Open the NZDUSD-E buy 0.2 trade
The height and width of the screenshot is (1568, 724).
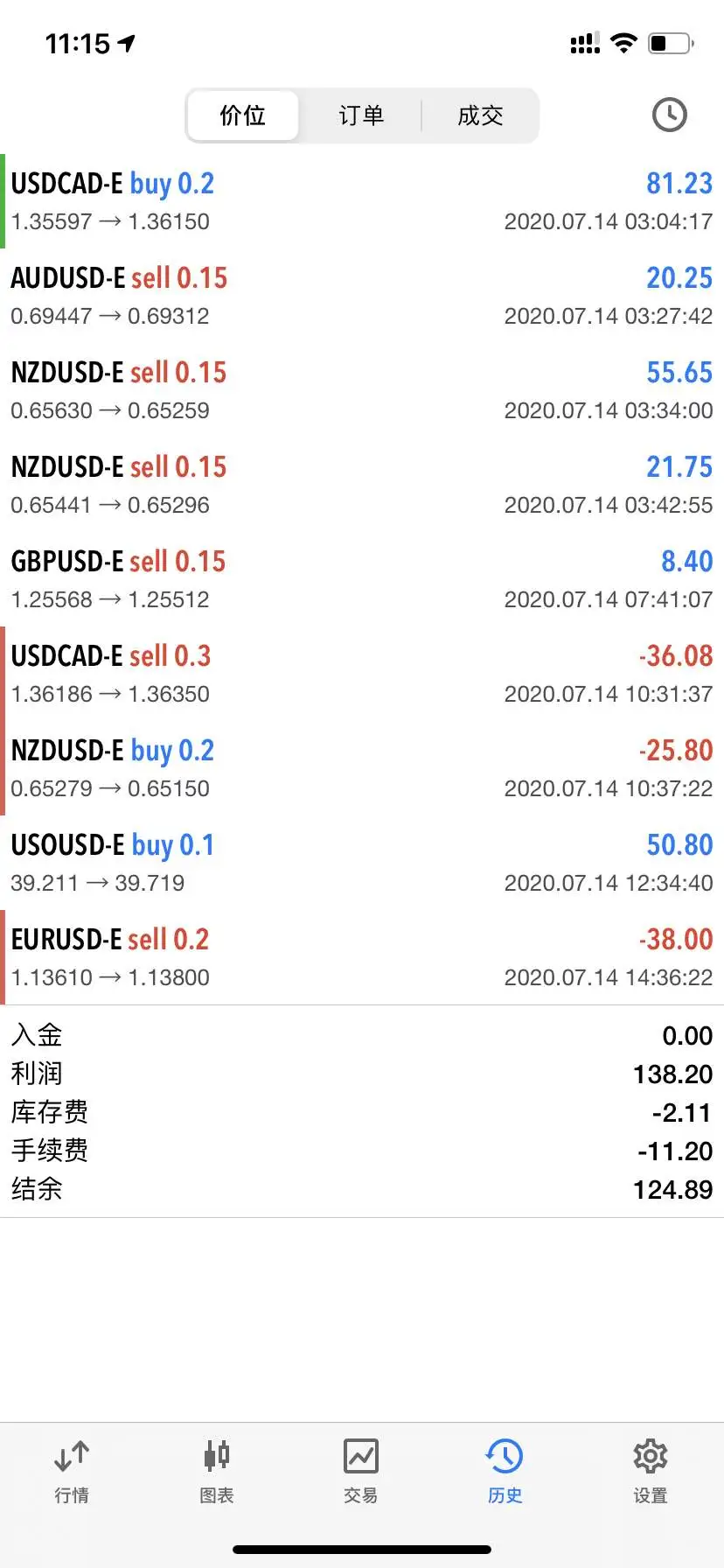(362, 768)
